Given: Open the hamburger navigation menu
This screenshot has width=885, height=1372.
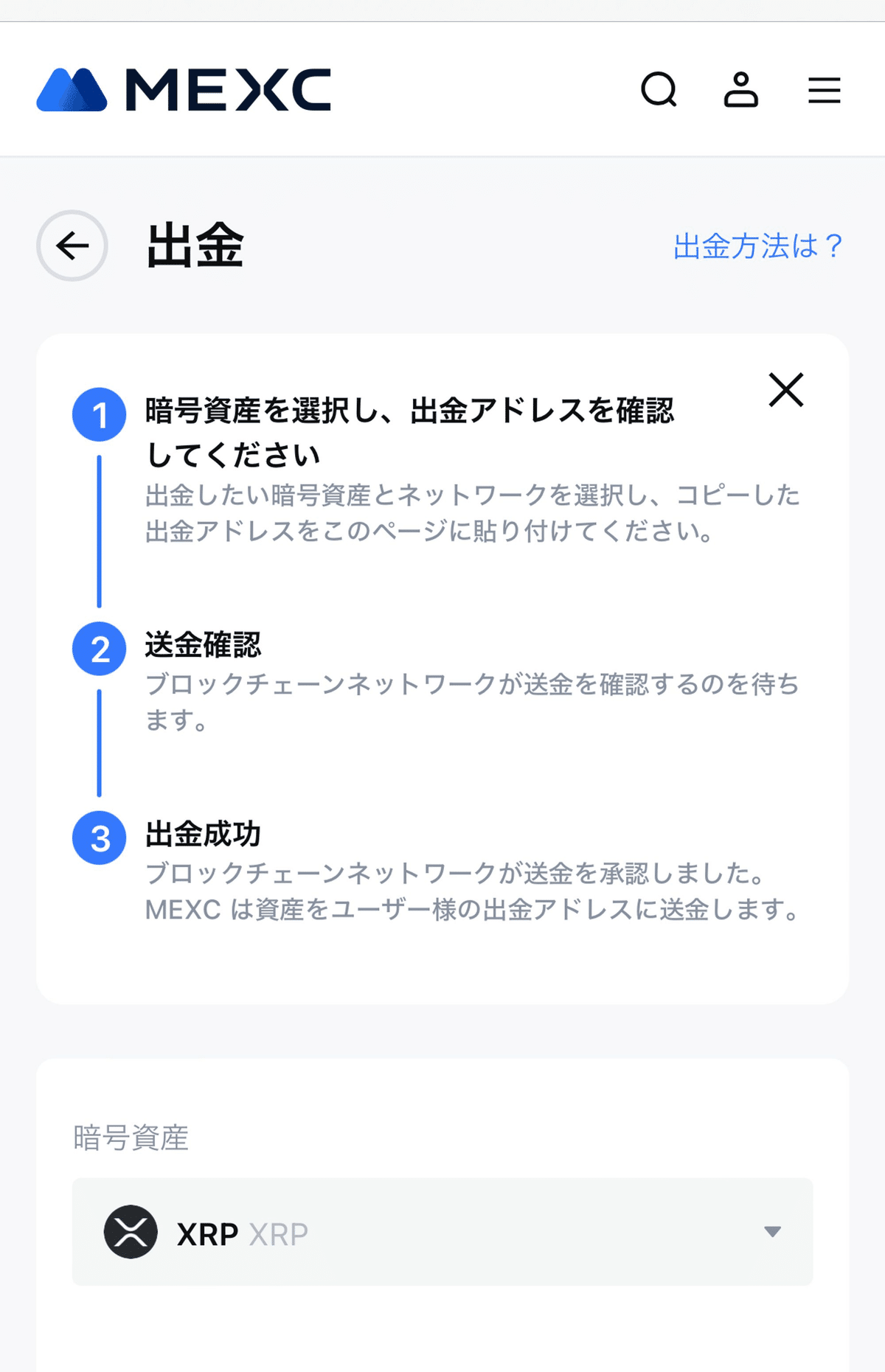Looking at the screenshot, I should (x=824, y=90).
